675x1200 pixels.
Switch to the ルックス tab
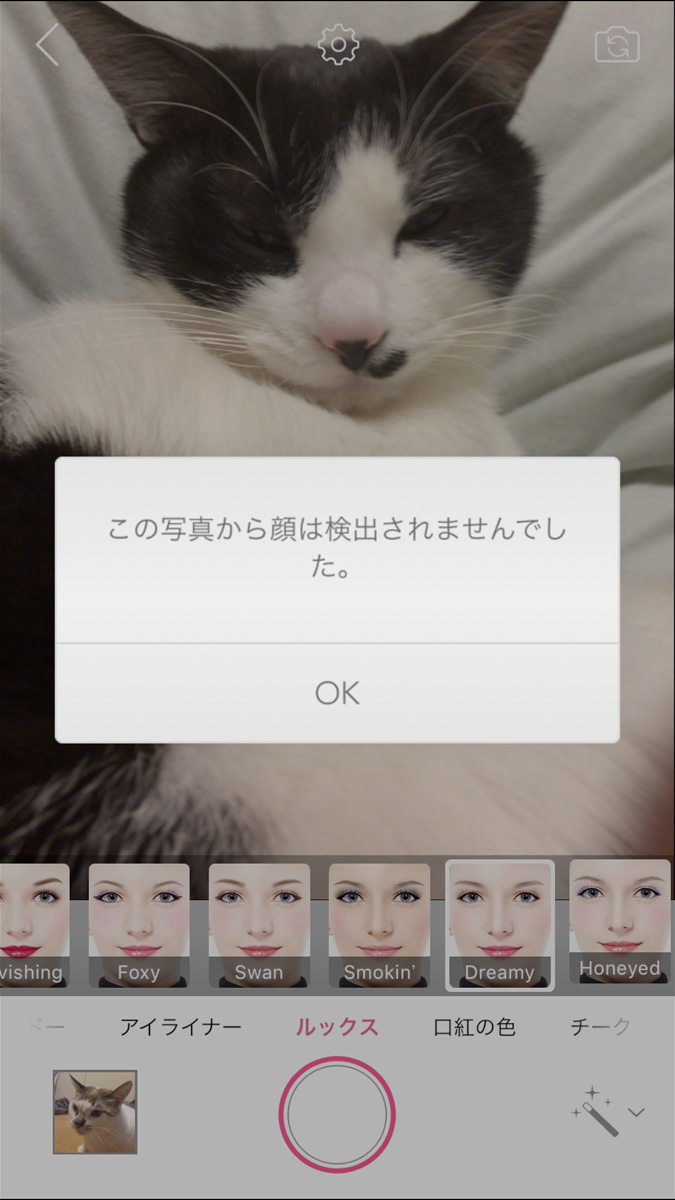point(337,1027)
